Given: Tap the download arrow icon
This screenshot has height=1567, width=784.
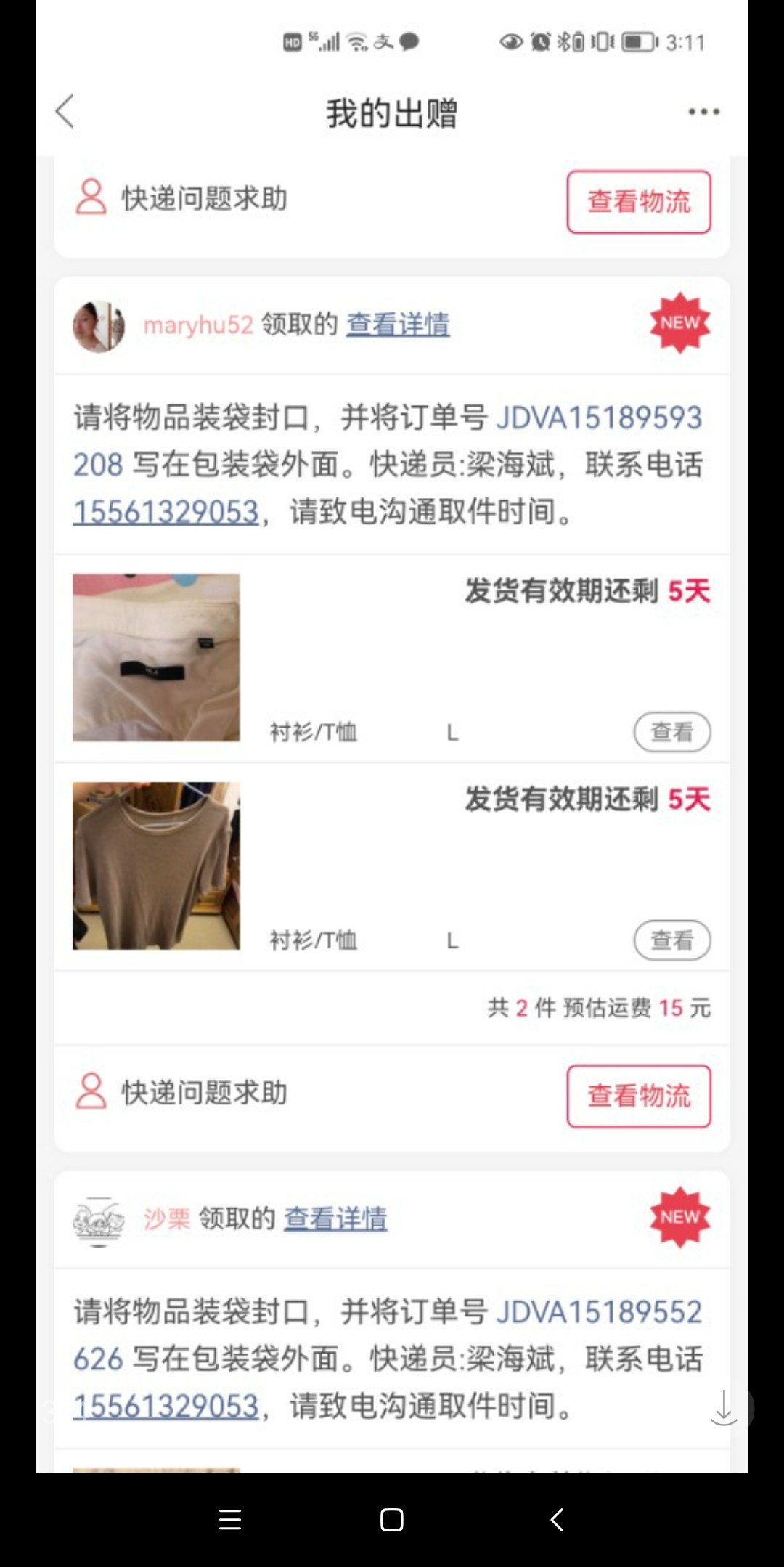Looking at the screenshot, I should (724, 1408).
